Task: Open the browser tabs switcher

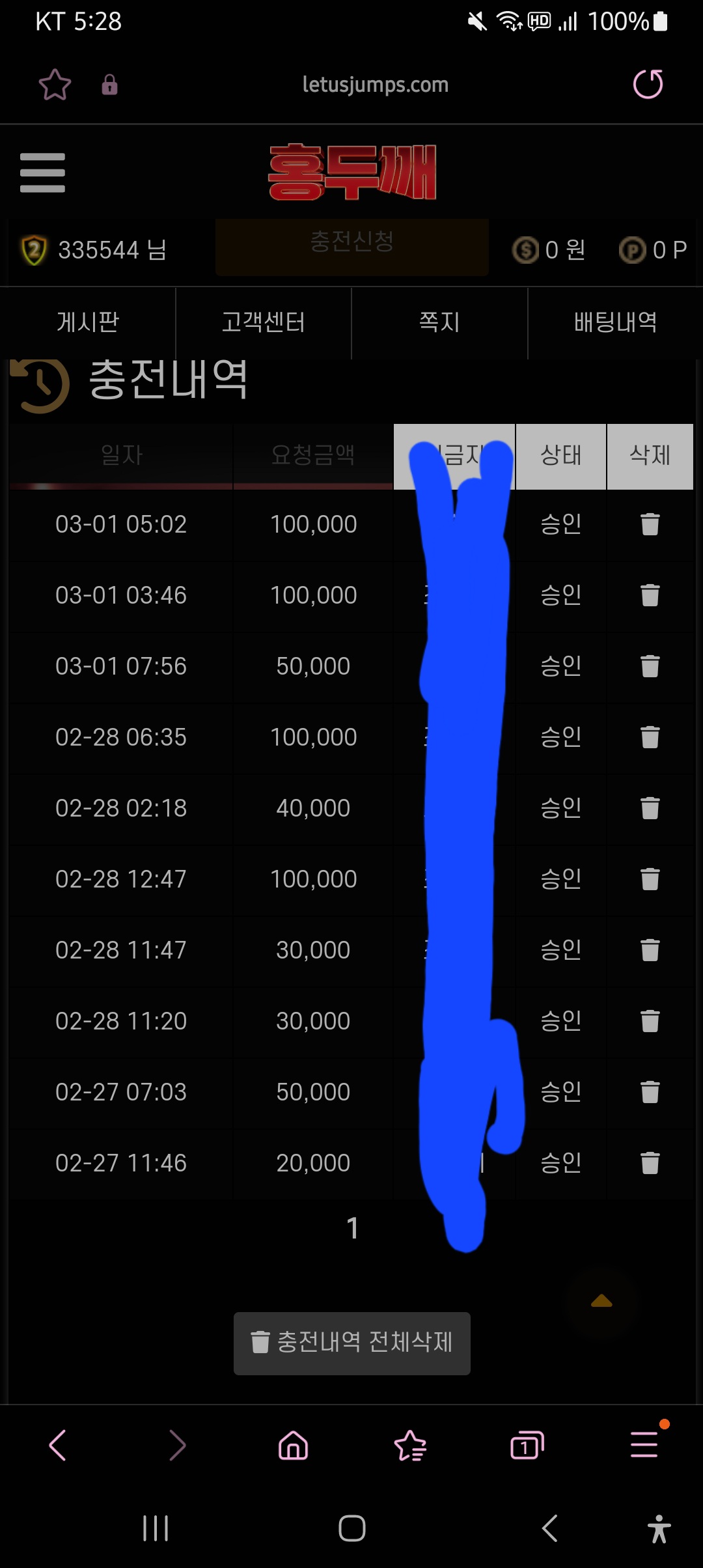Action: pos(527,1446)
